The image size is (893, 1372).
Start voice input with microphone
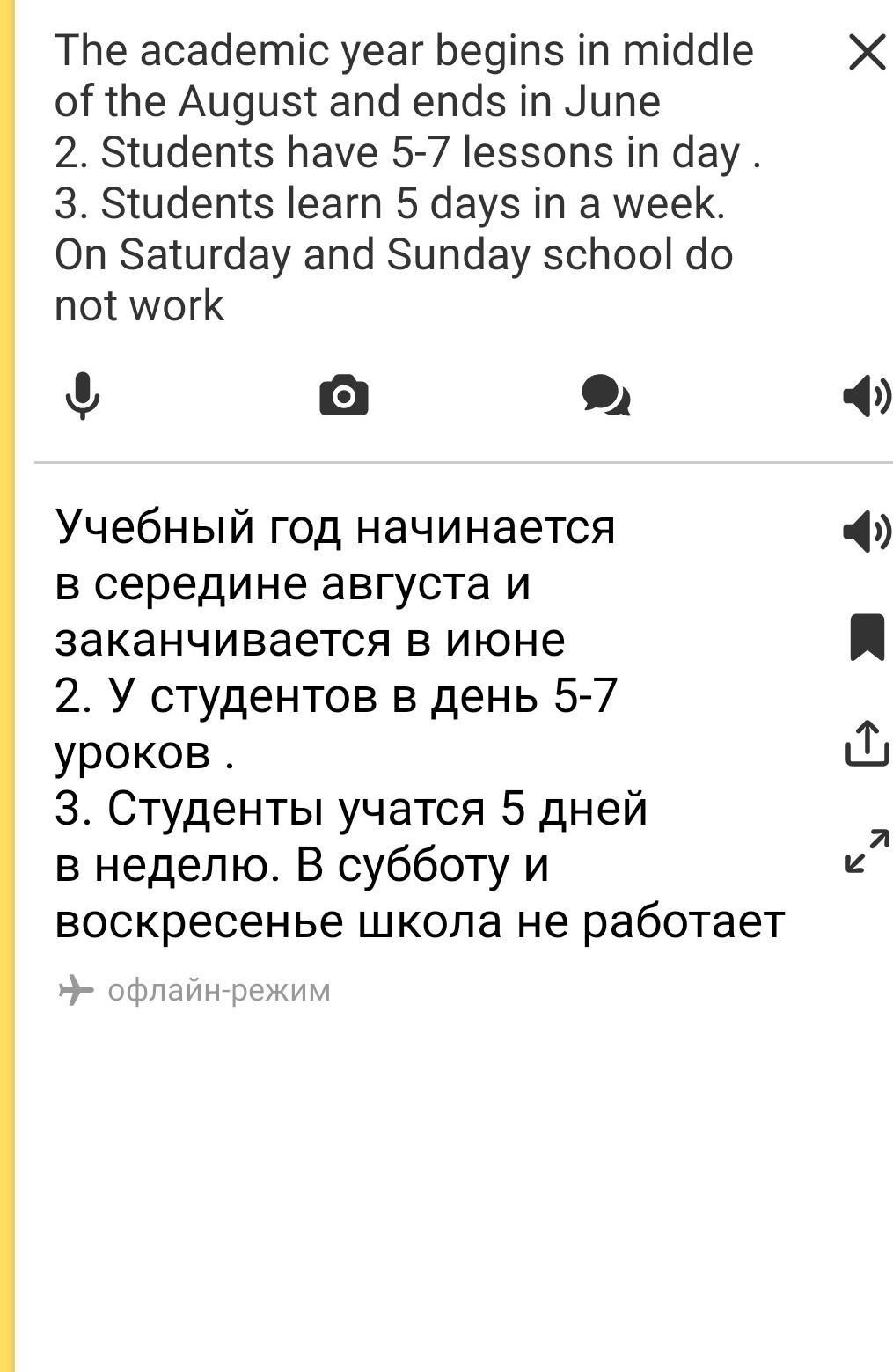click(x=83, y=395)
